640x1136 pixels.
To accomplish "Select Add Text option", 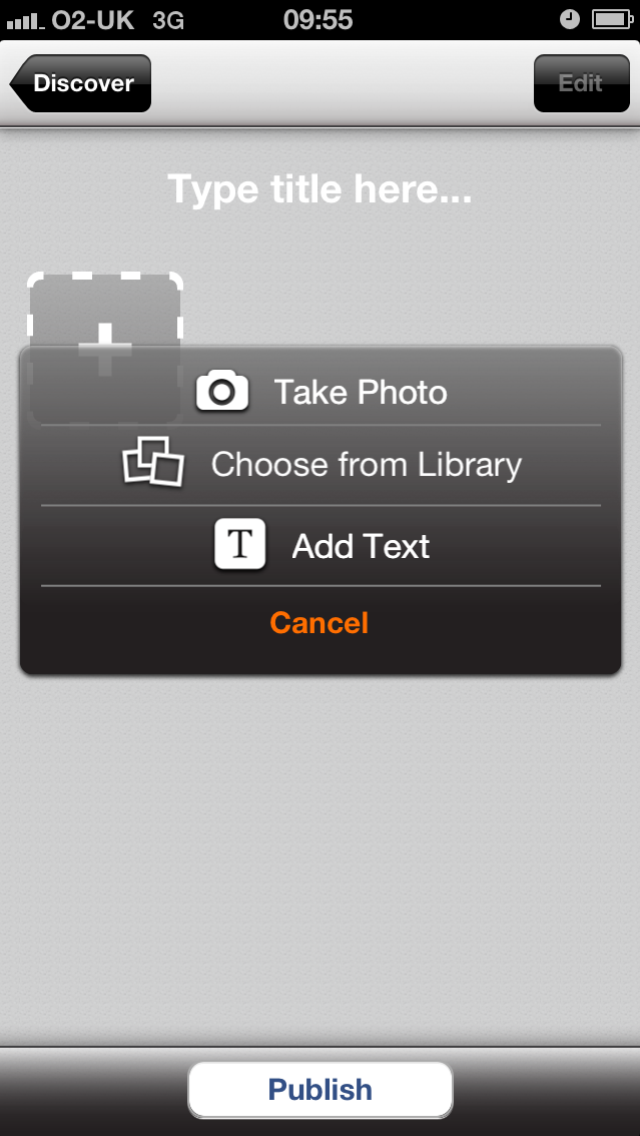I will (x=321, y=547).
